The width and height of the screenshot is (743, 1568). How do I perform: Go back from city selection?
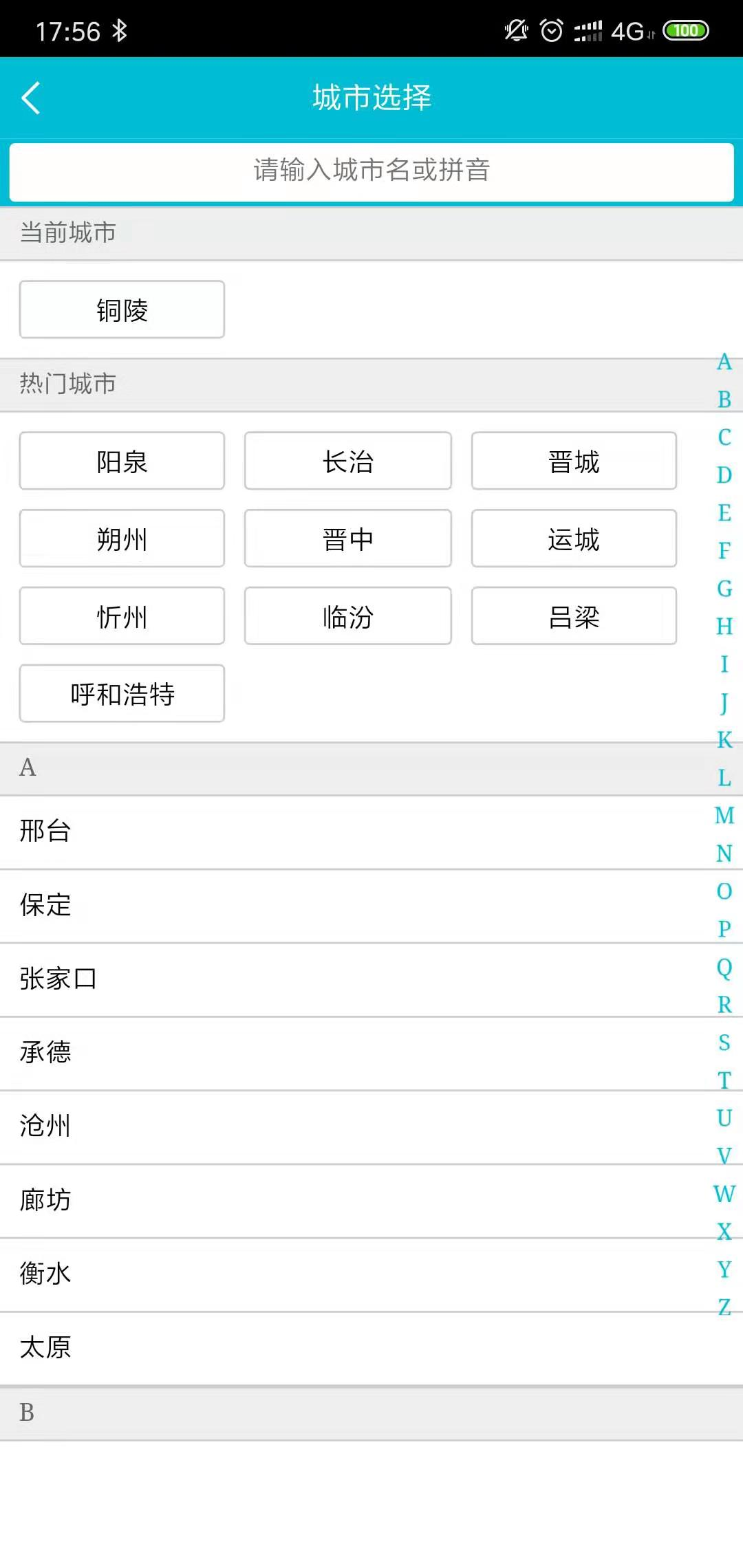click(x=31, y=98)
